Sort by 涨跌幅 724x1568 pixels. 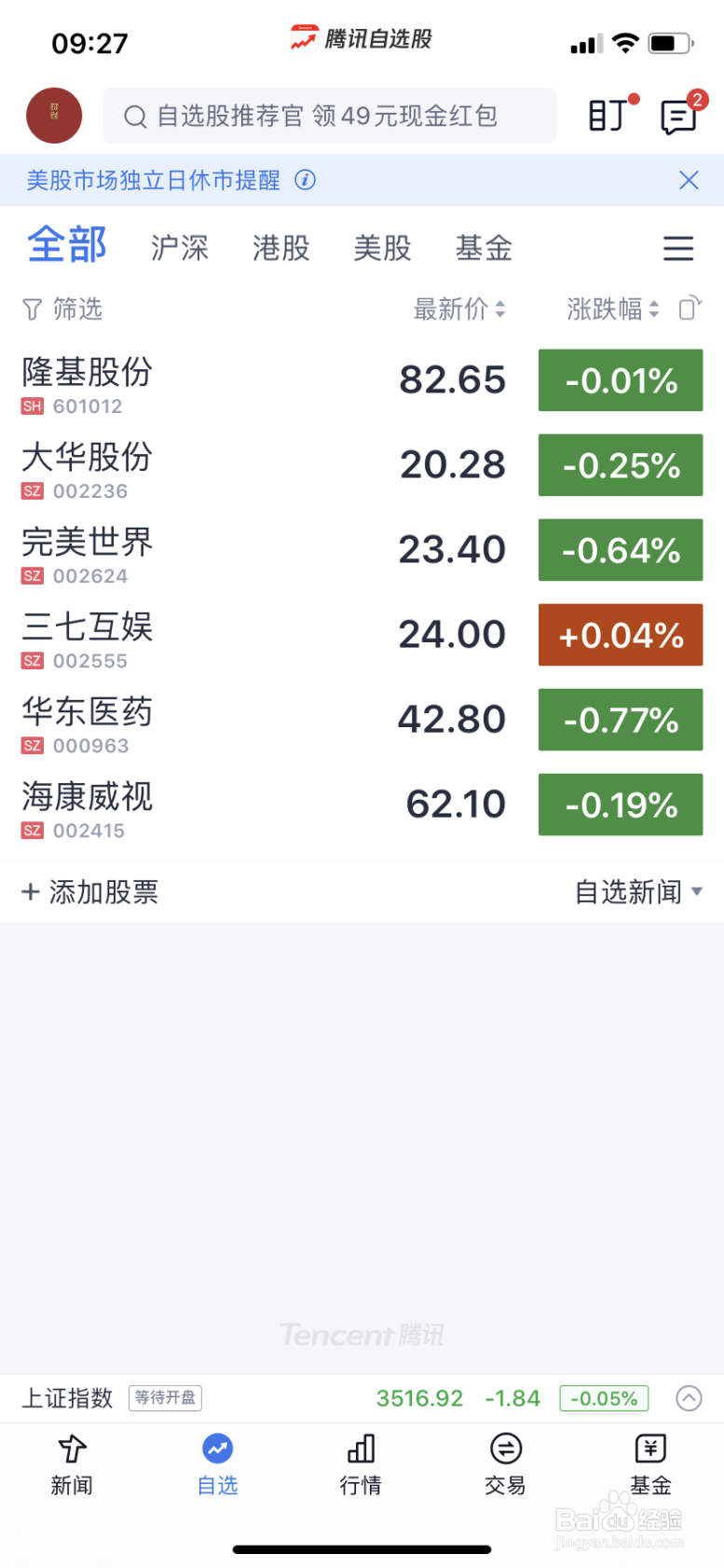tap(613, 309)
